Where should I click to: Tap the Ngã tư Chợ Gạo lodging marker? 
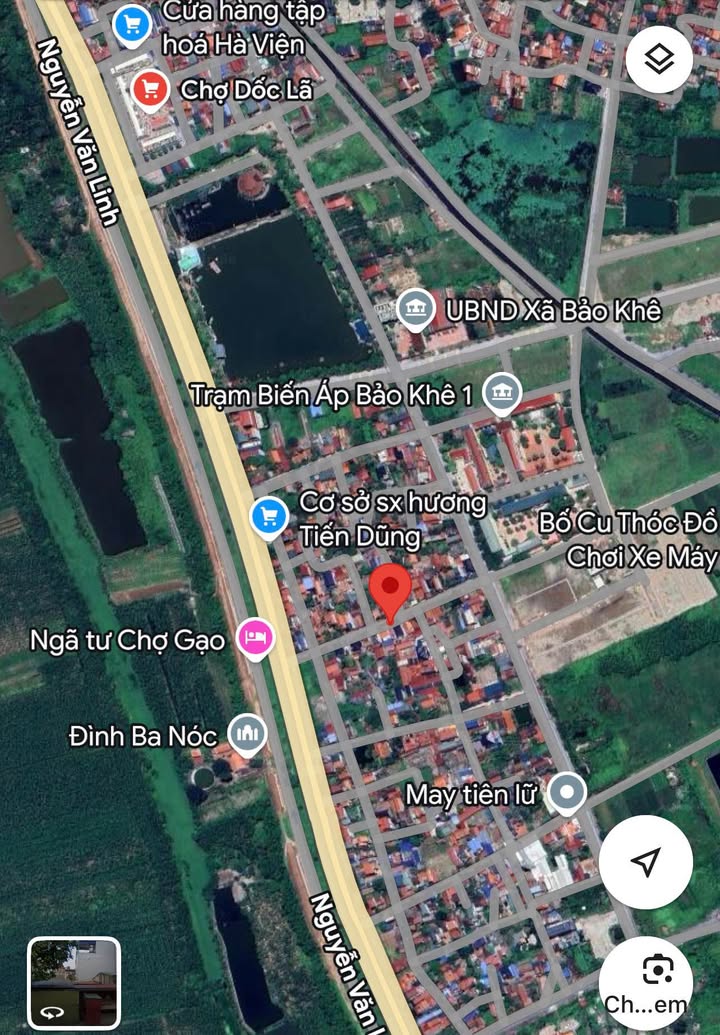(x=255, y=639)
